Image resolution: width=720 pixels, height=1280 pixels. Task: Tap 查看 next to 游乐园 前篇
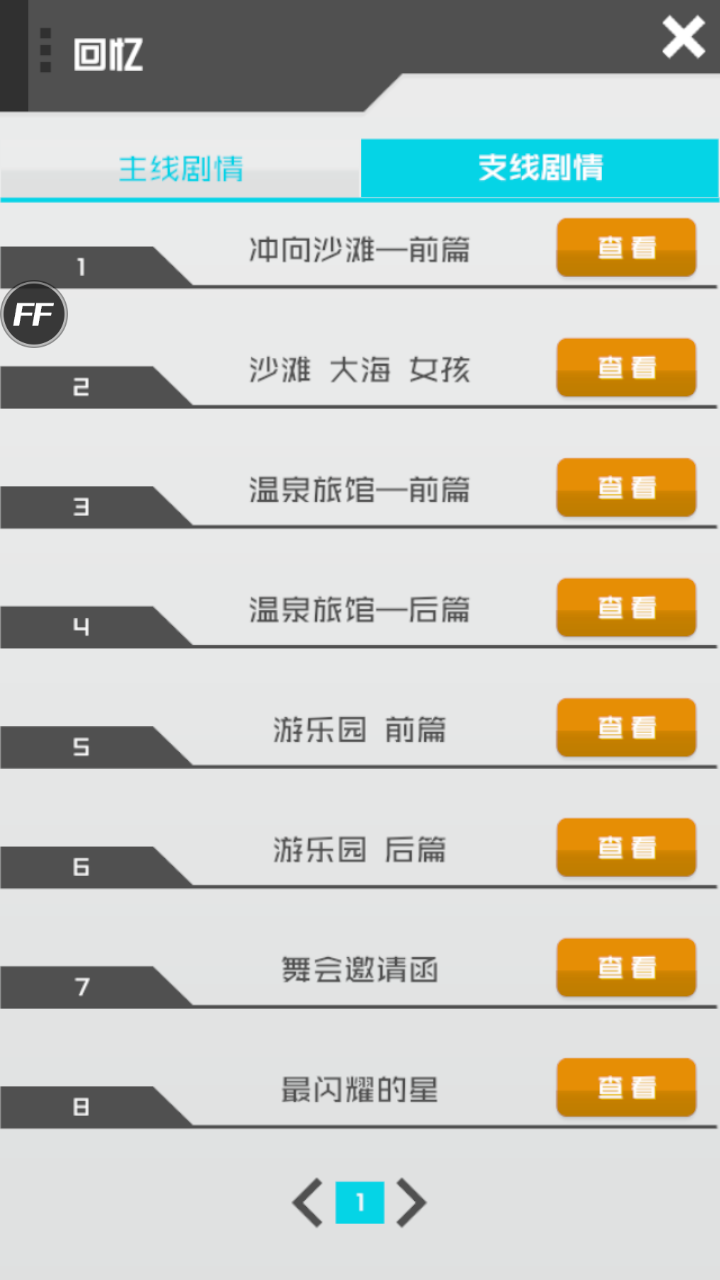pos(626,727)
